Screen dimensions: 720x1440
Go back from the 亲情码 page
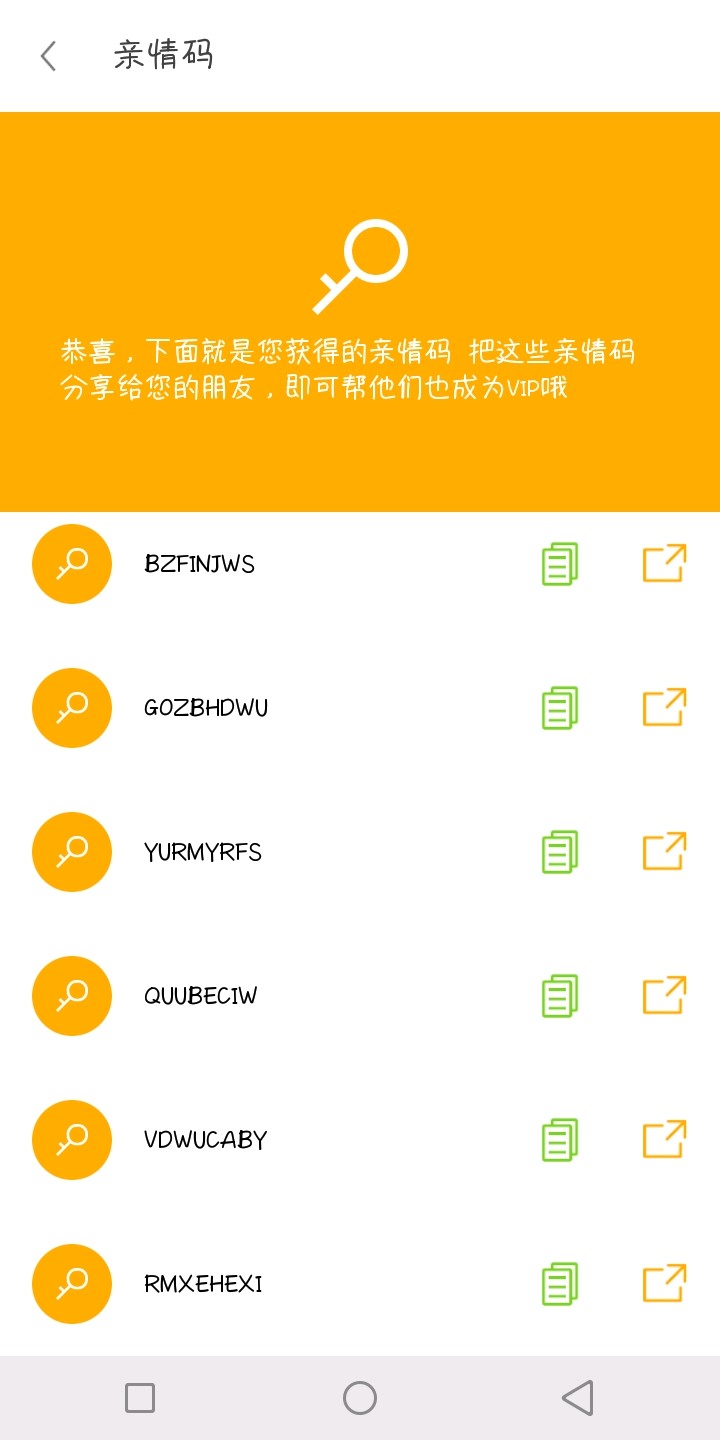(48, 56)
